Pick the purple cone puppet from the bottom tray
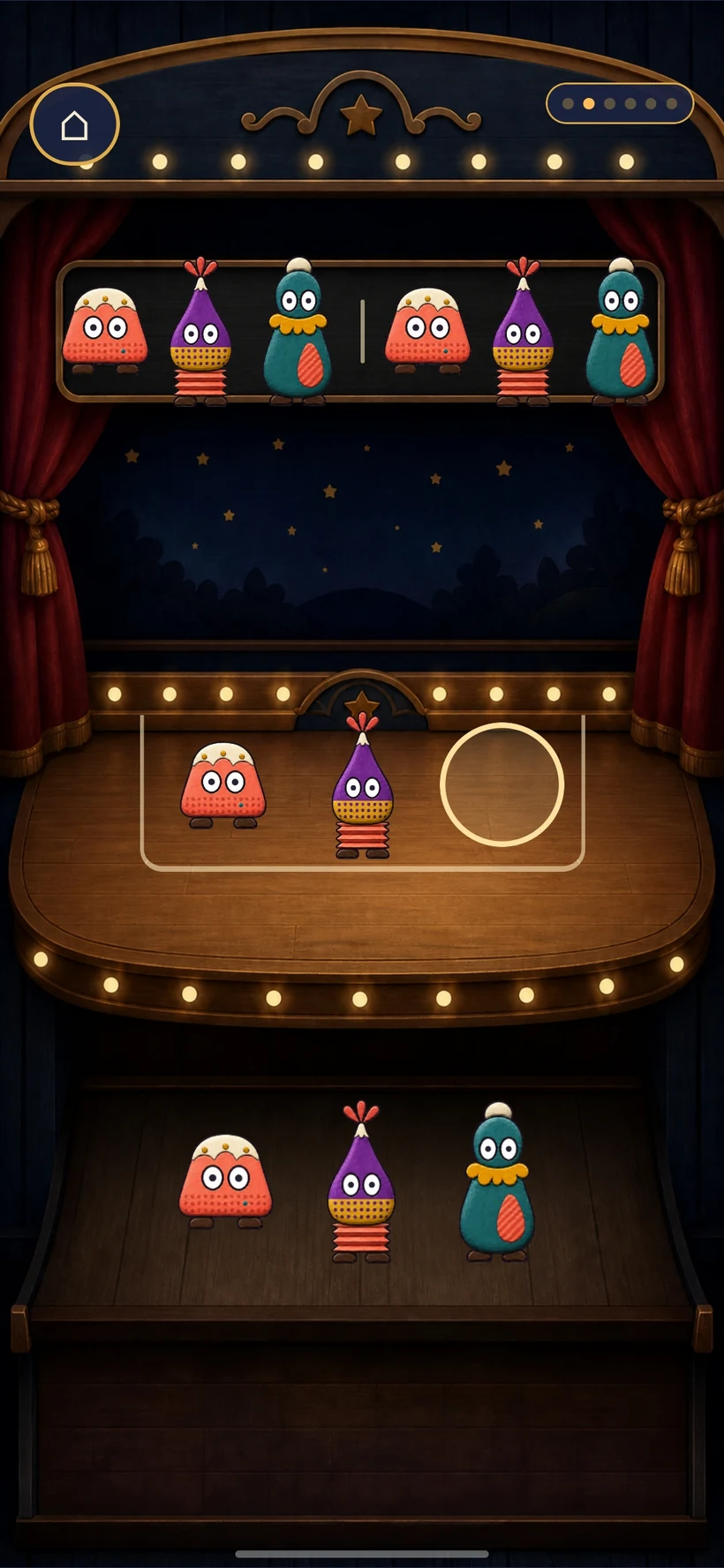Viewport: 724px width, 1568px height. click(361, 1182)
